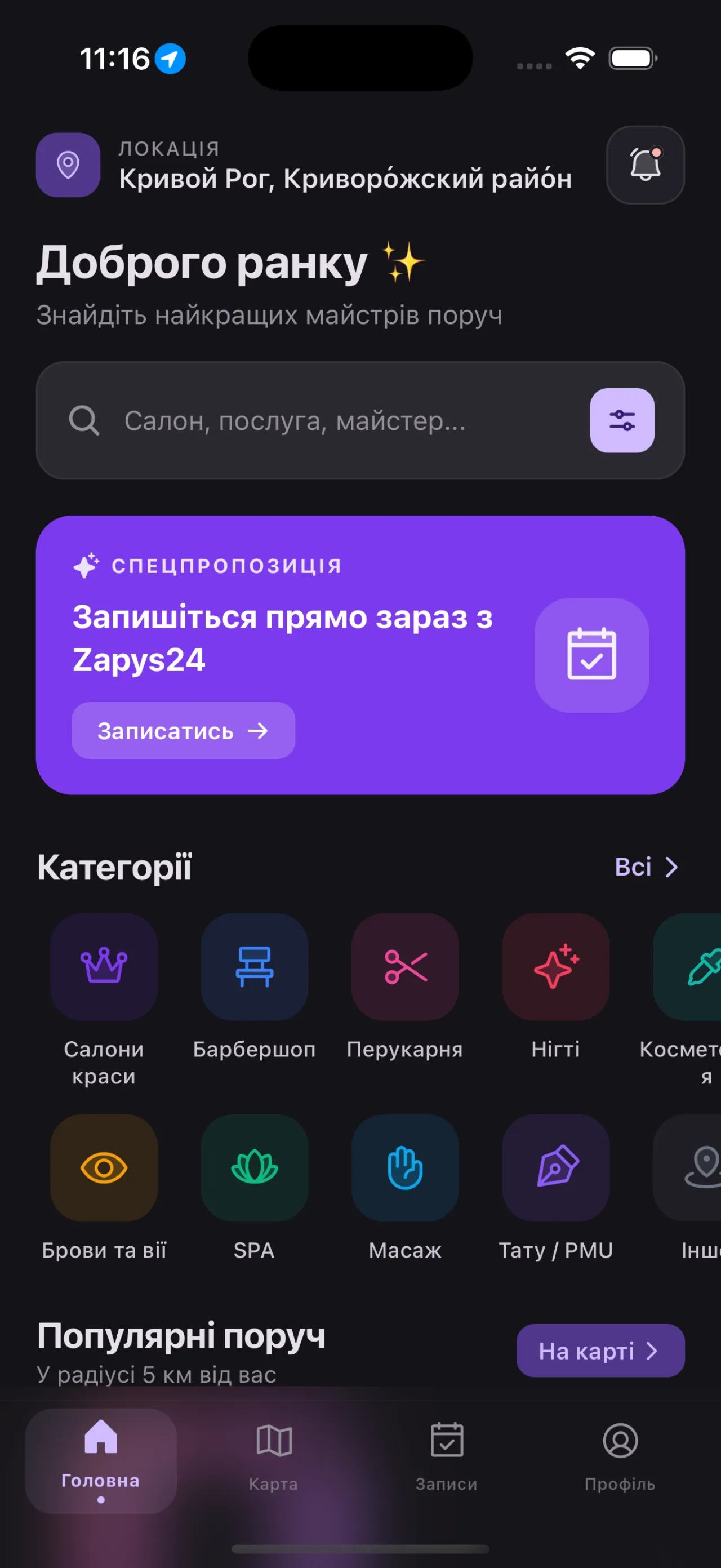This screenshot has width=721, height=1568.
Task: Open the search filters icon
Action: click(622, 421)
